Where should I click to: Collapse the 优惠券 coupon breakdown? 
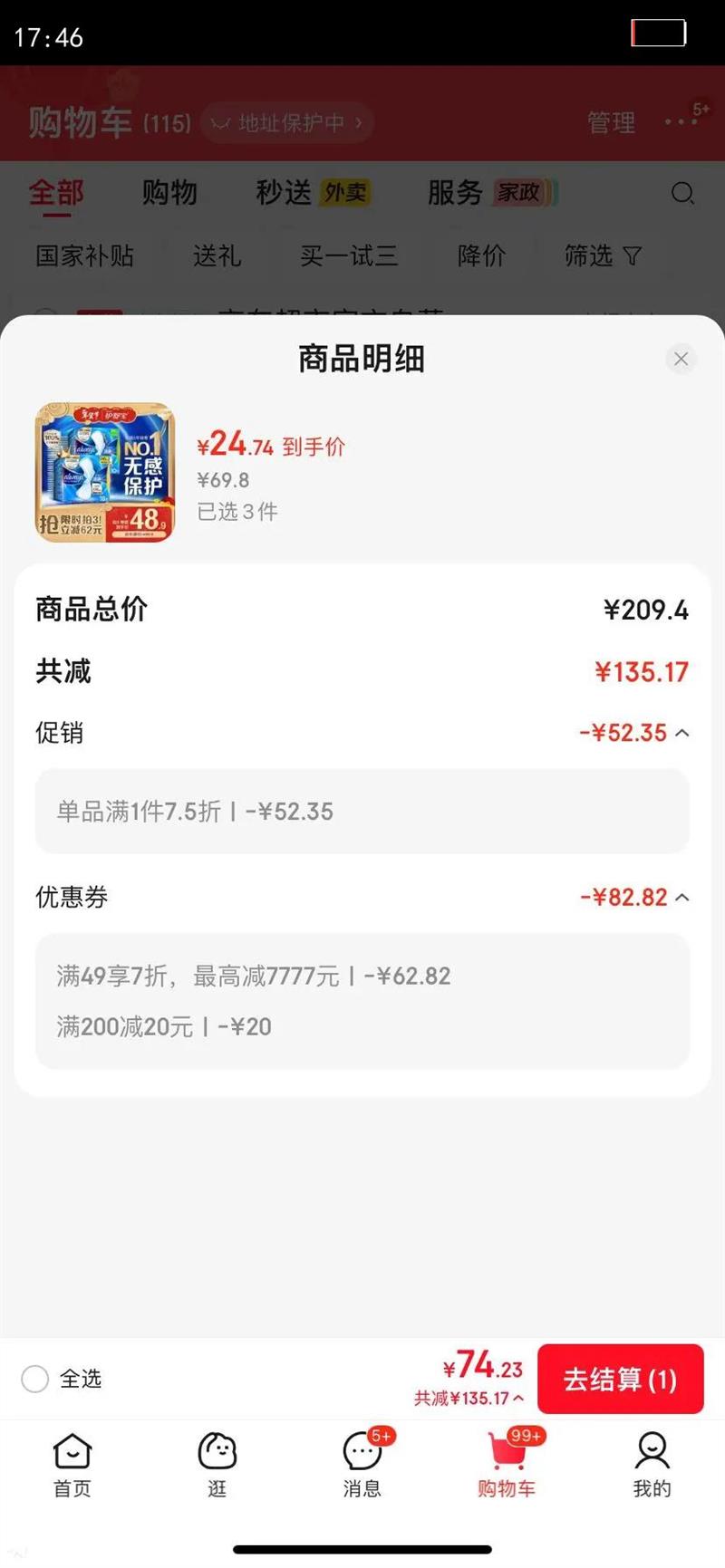[x=681, y=898]
